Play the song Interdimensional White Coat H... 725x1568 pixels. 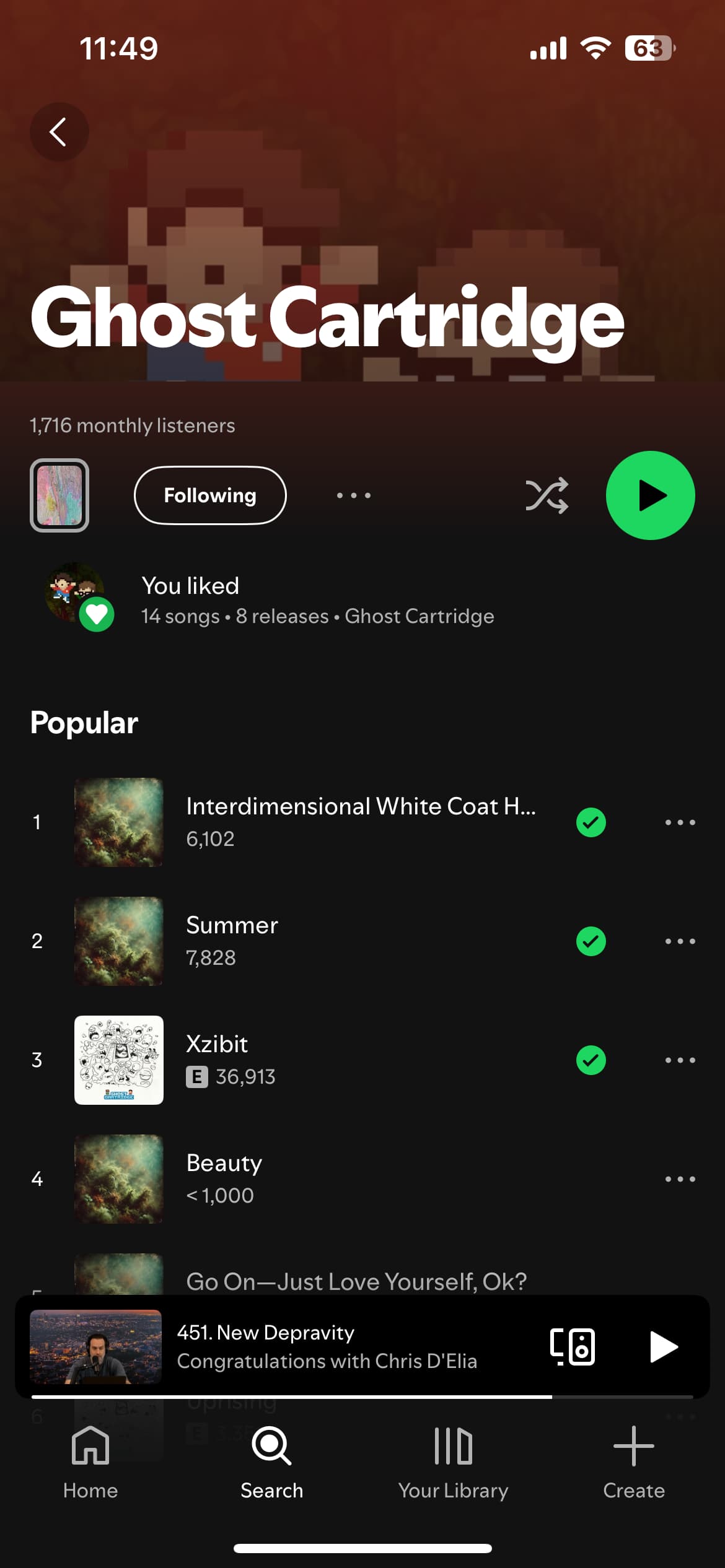tap(359, 821)
